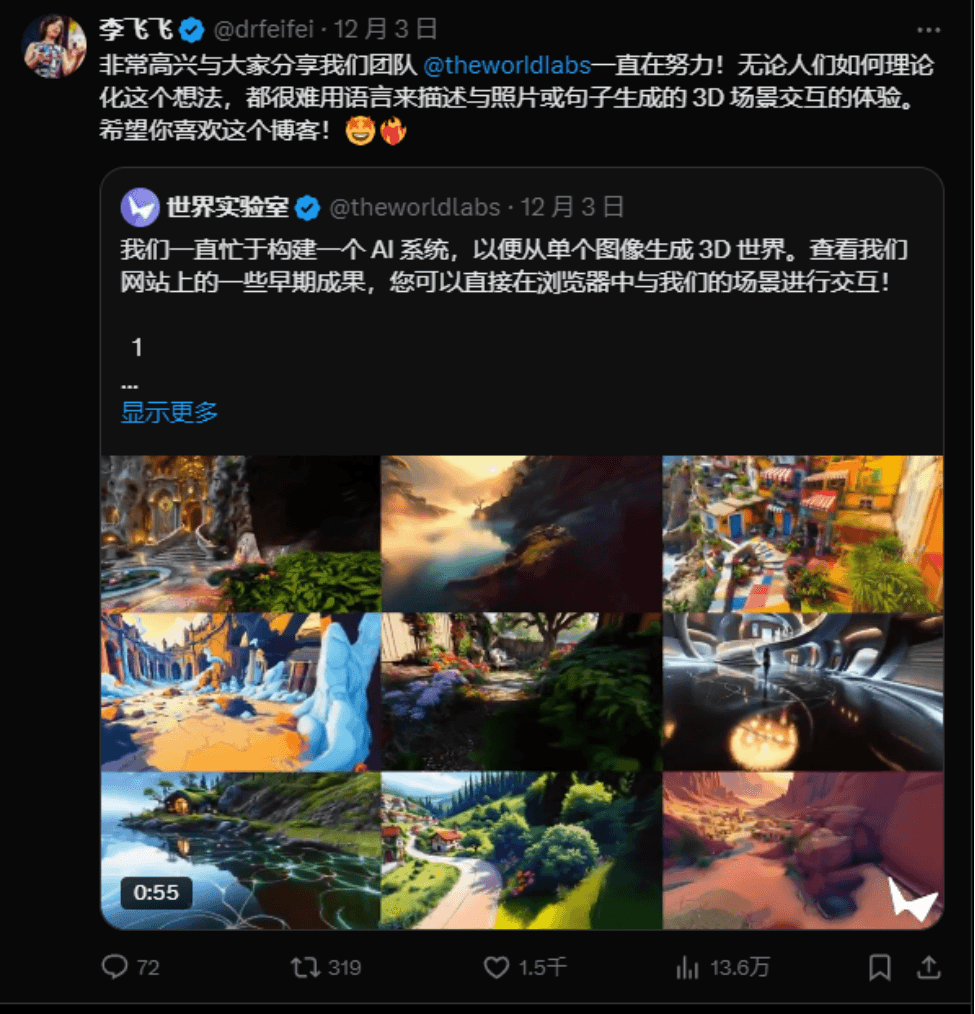Image resolution: width=975 pixels, height=1014 pixels.
Task: Play the 0:55 video of 3D worlds
Action: (x=521, y=692)
